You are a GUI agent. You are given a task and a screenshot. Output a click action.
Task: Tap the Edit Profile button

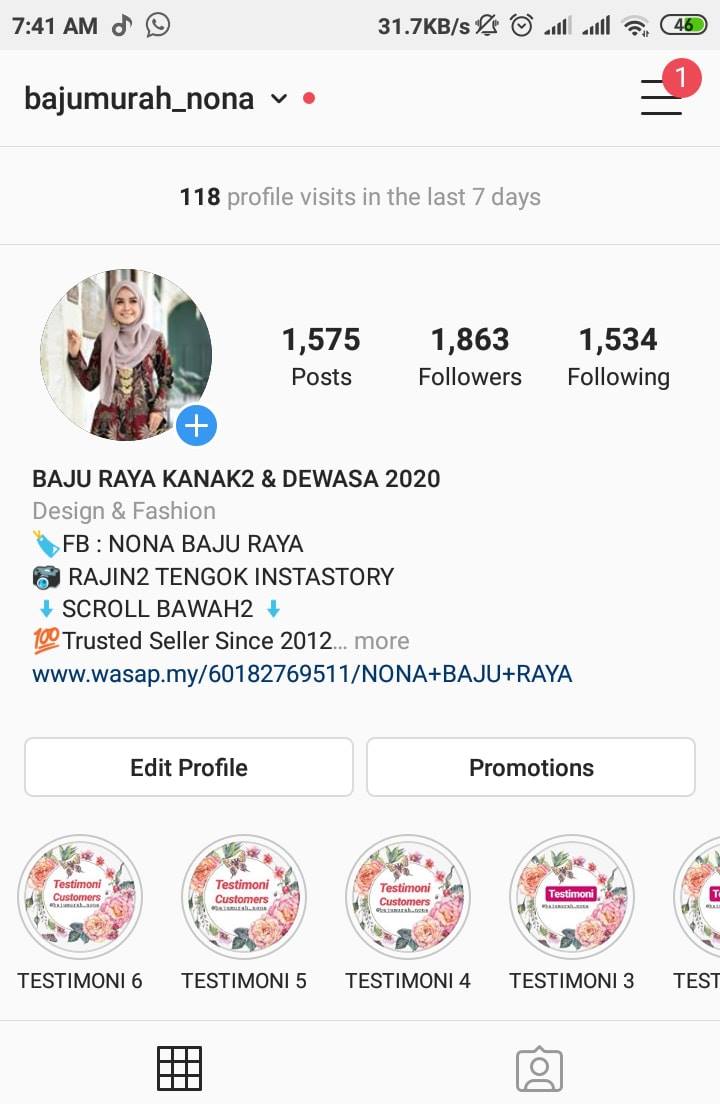(189, 767)
